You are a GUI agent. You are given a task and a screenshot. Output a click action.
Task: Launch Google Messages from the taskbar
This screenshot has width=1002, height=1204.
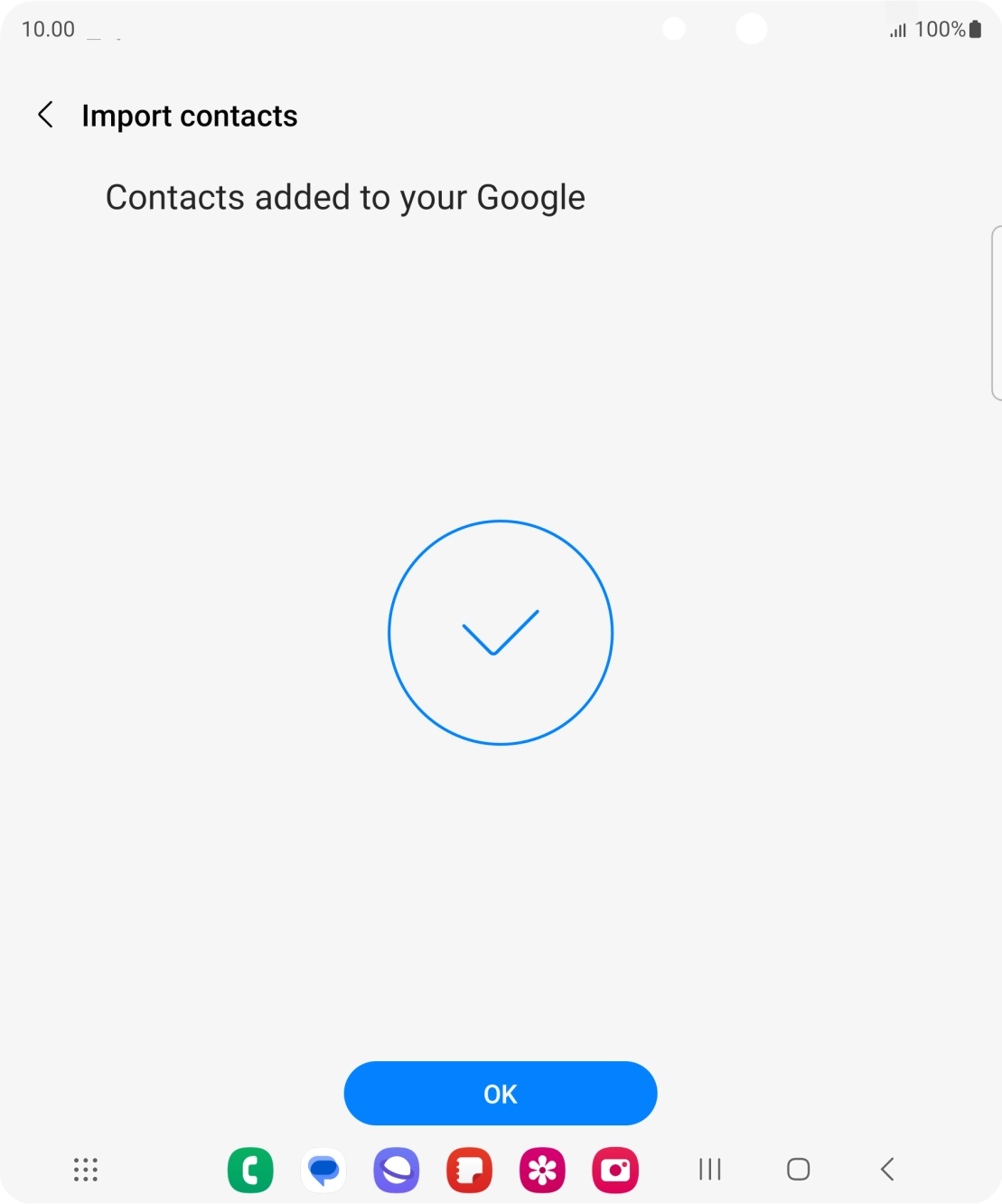pos(323,1170)
